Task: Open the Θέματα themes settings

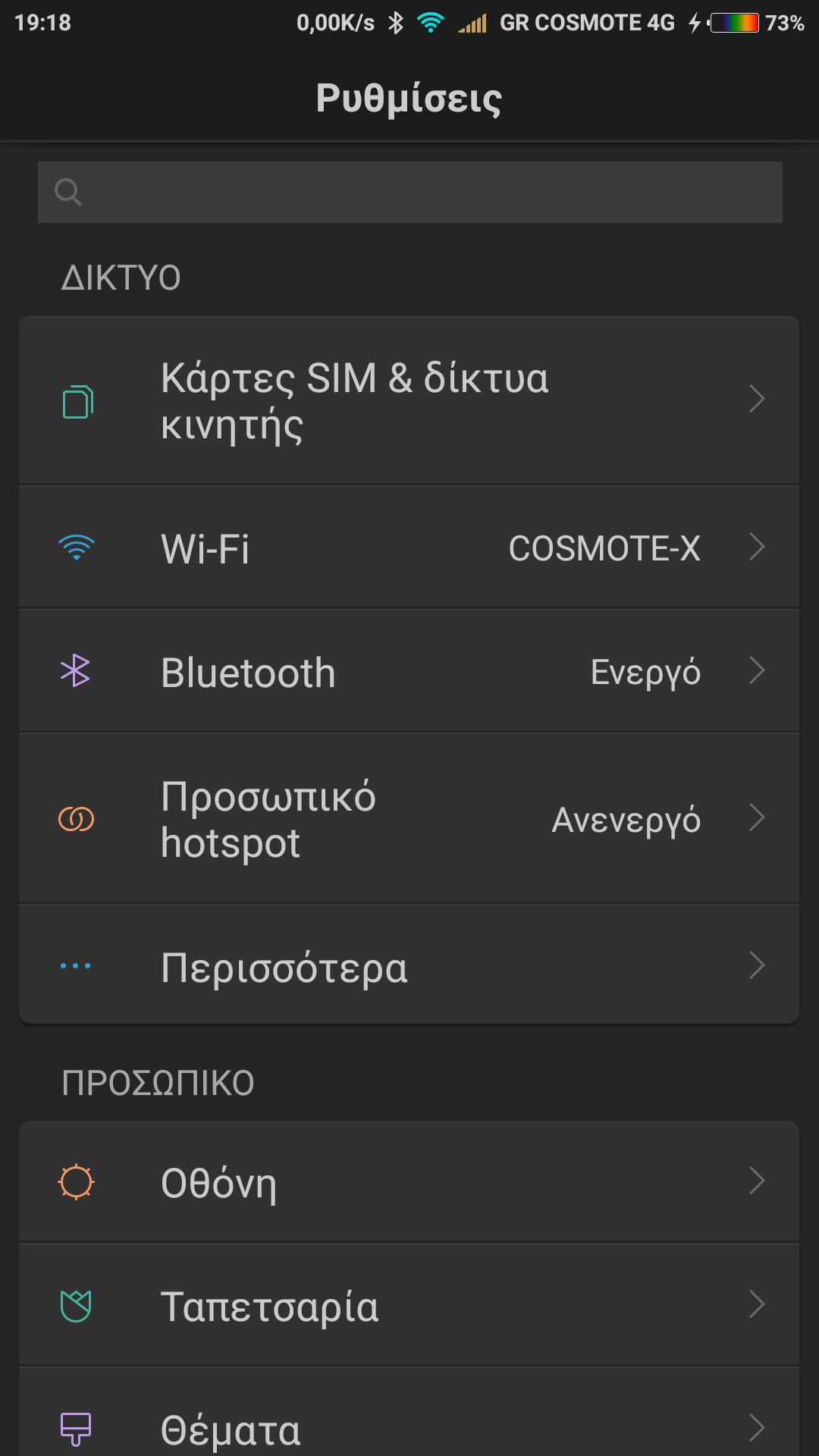Action: pos(409,1427)
